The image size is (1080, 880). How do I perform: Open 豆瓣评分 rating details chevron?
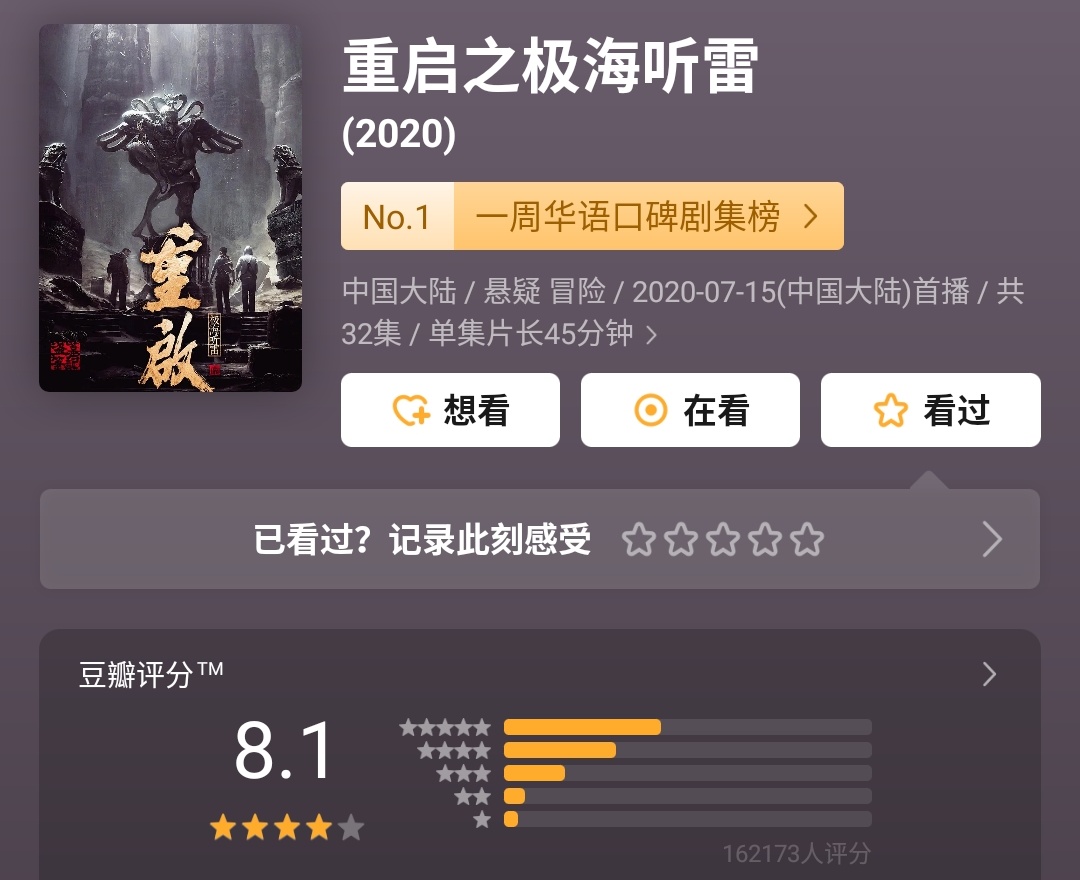989,674
